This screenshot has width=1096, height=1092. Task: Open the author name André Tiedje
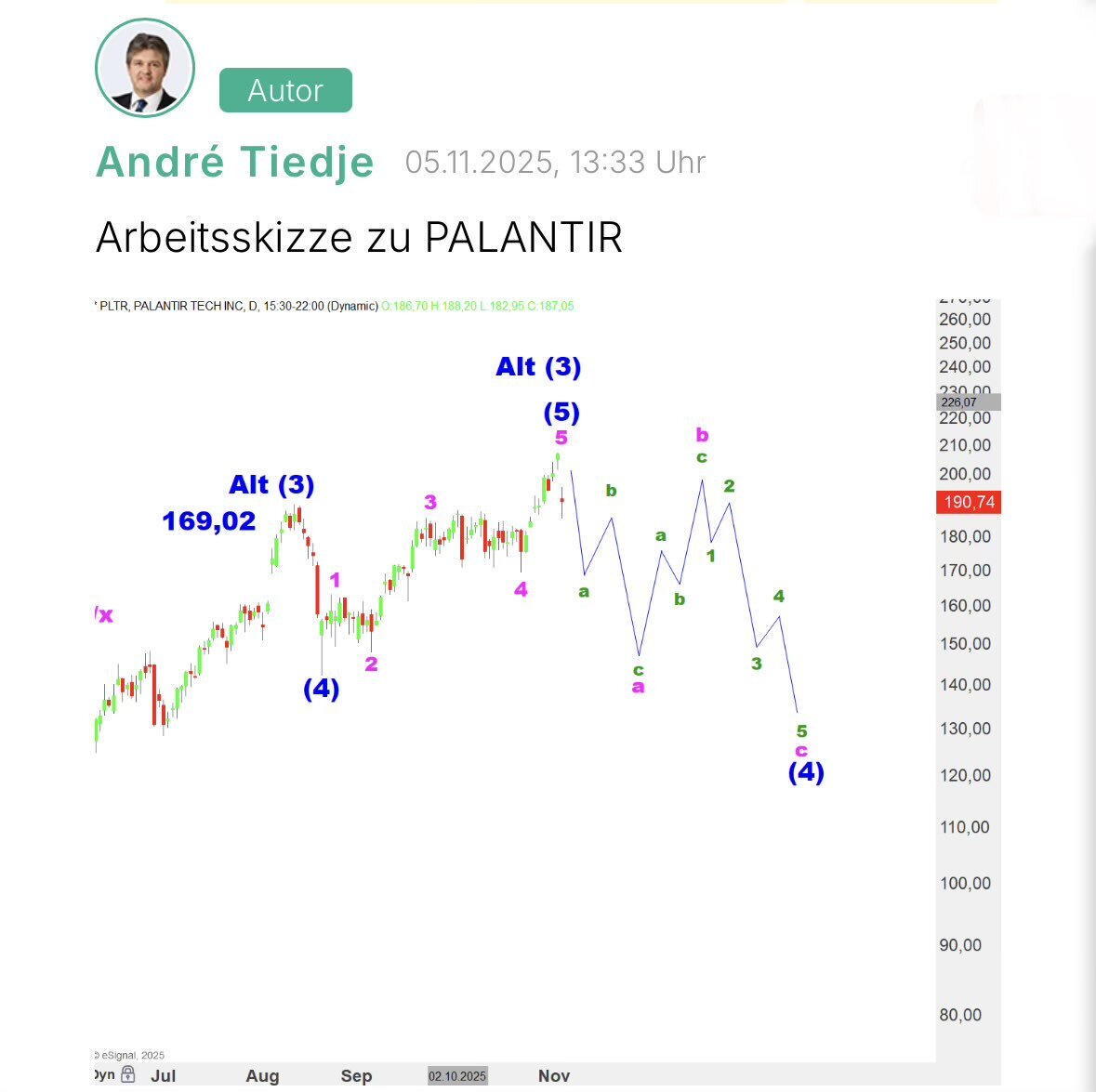click(235, 162)
